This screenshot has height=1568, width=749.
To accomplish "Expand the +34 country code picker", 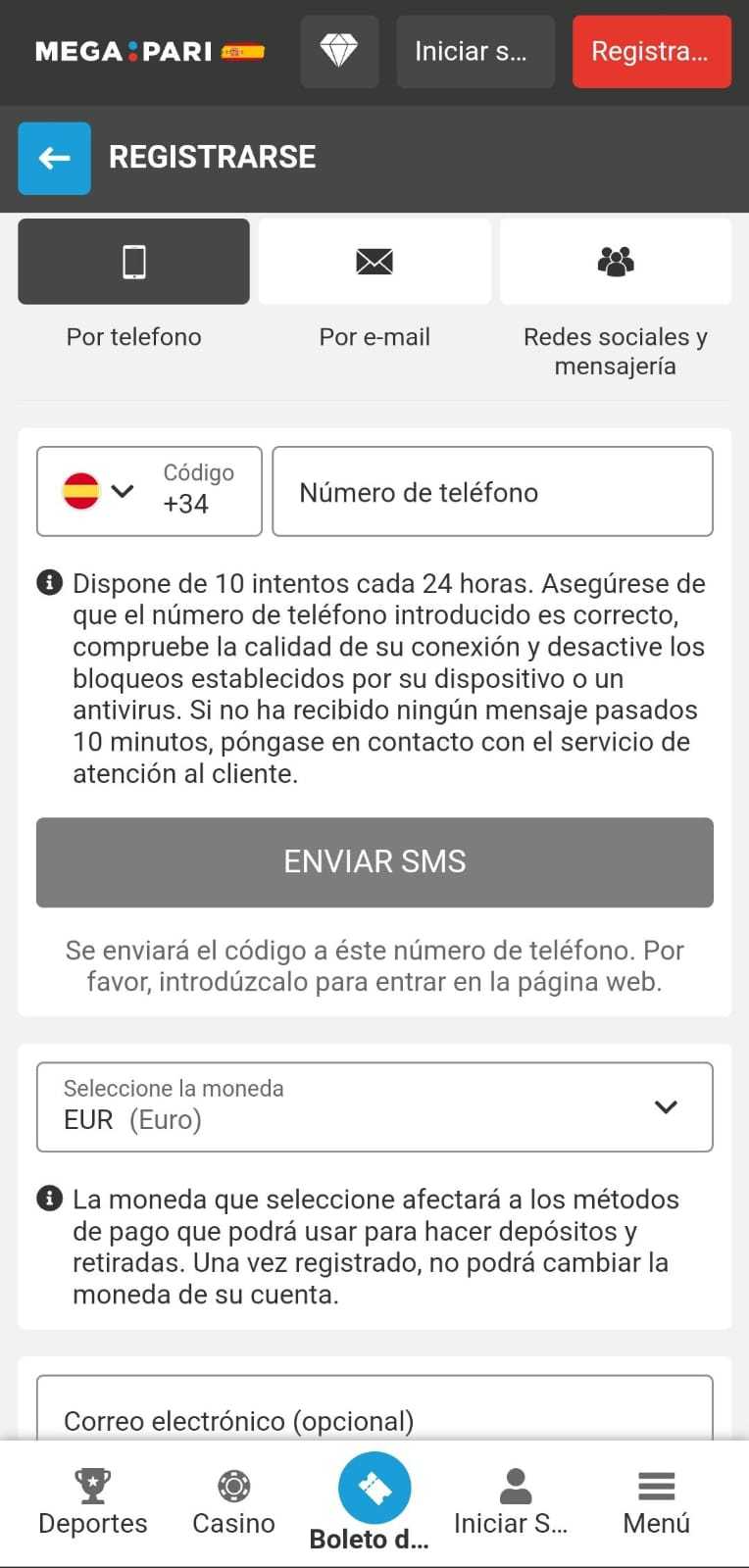I will click(148, 491).
